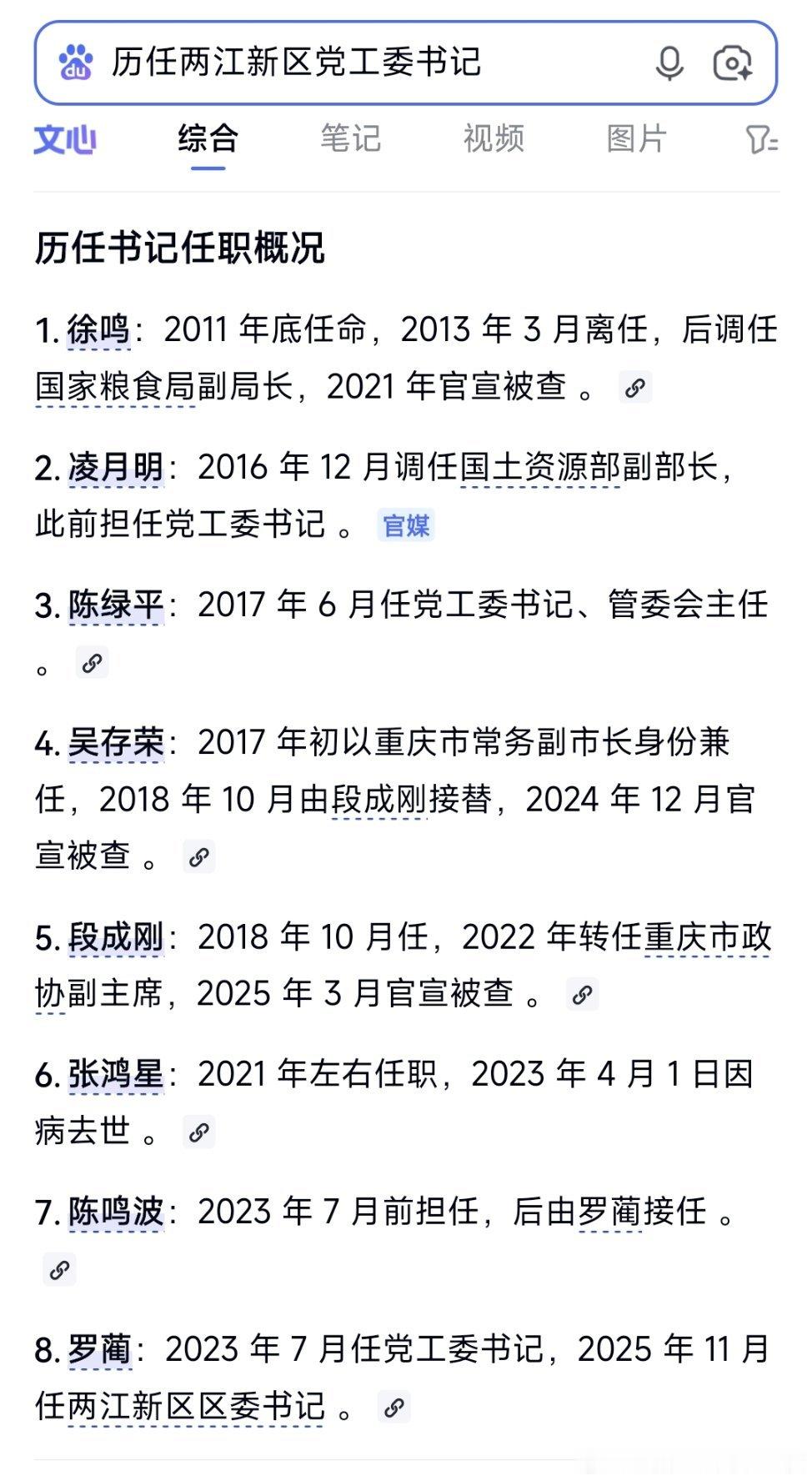Switch to the 图片 tab
Image resolution: width=812 pixels, height=1481 pixels.
click(x=636, y=138)
